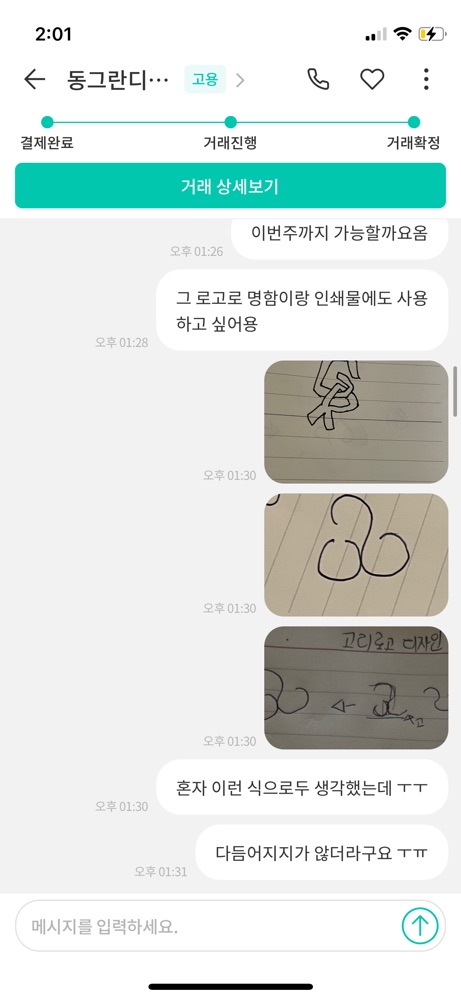
Task: Open the second photo showing three loops
Action: click(x=356, y=555)
